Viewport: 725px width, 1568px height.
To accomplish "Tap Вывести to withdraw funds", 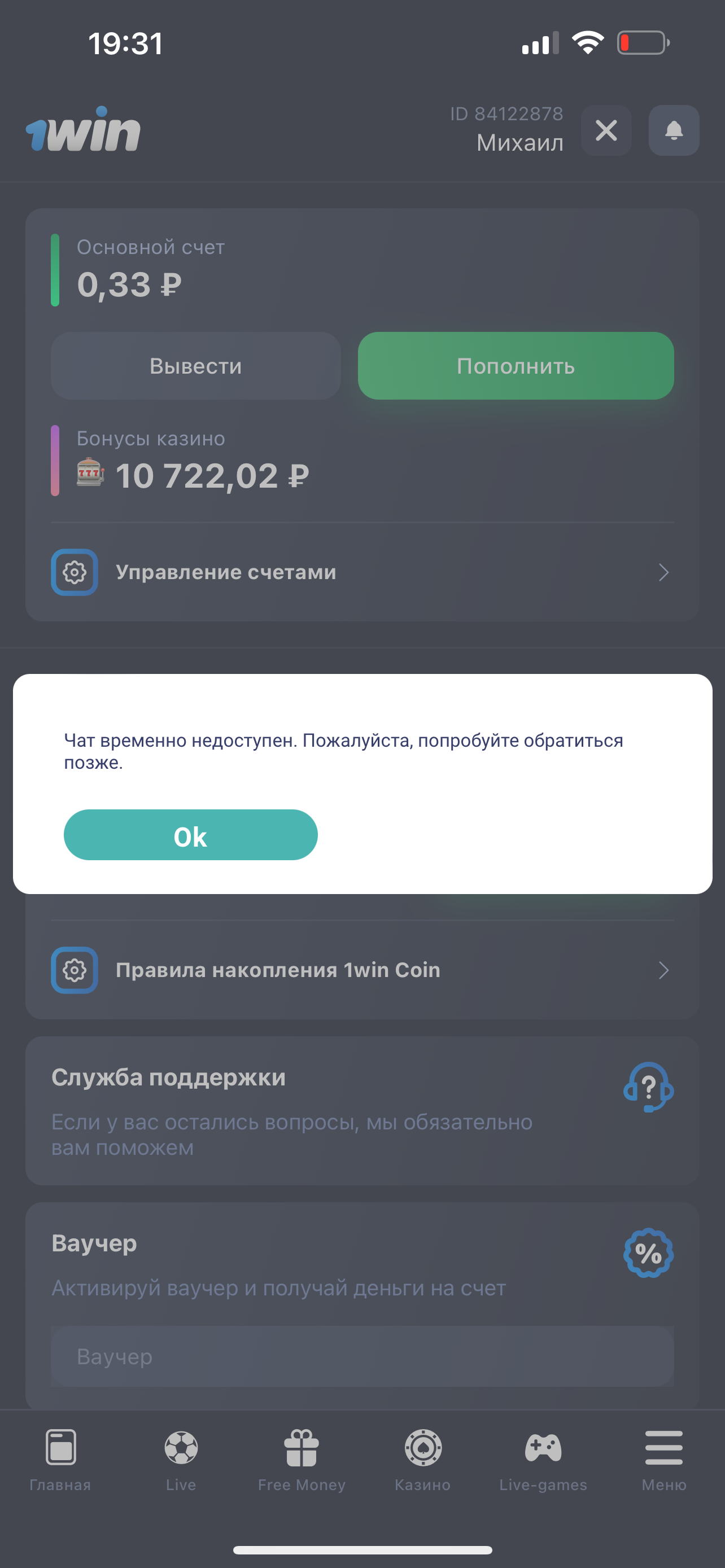I will coord(195,366).
